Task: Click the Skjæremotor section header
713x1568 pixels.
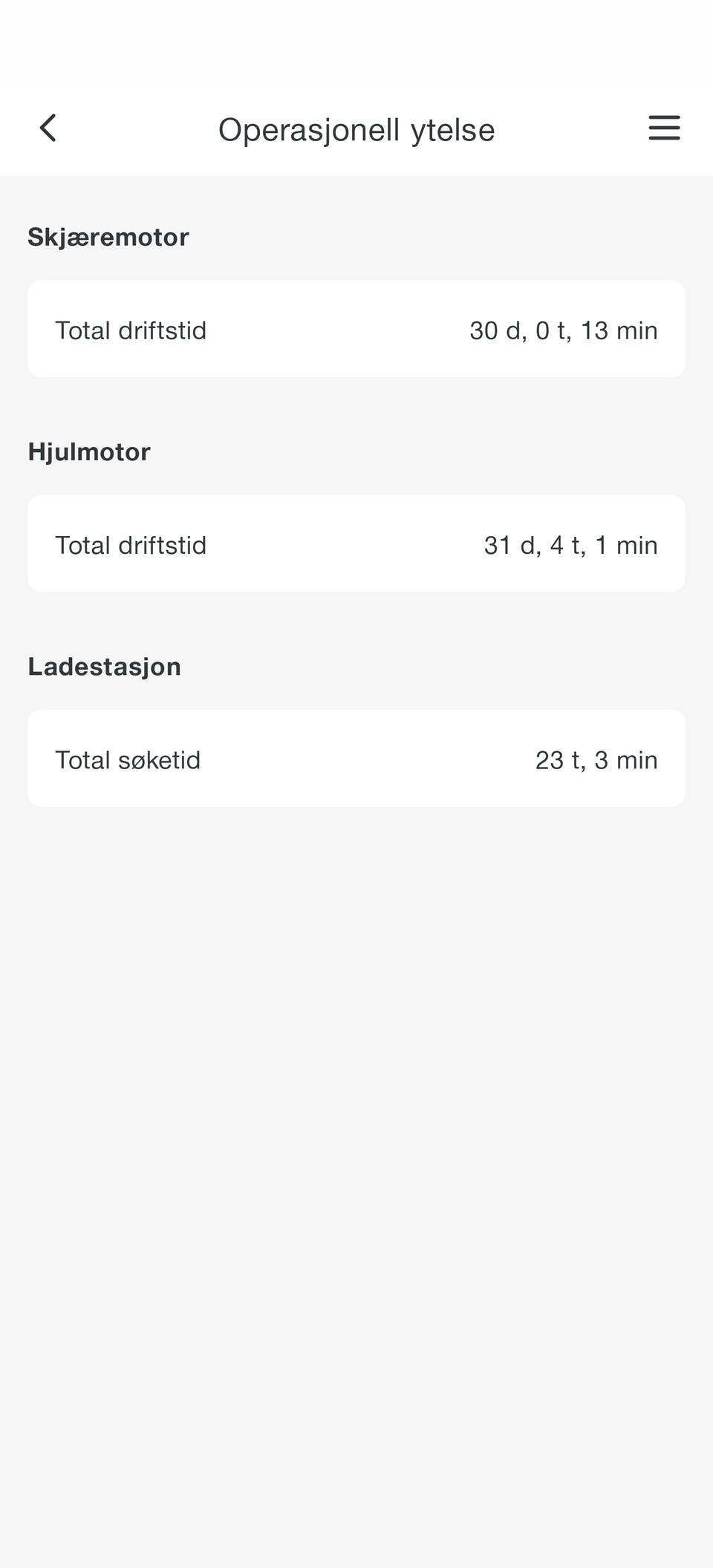Action: (108, 236)
